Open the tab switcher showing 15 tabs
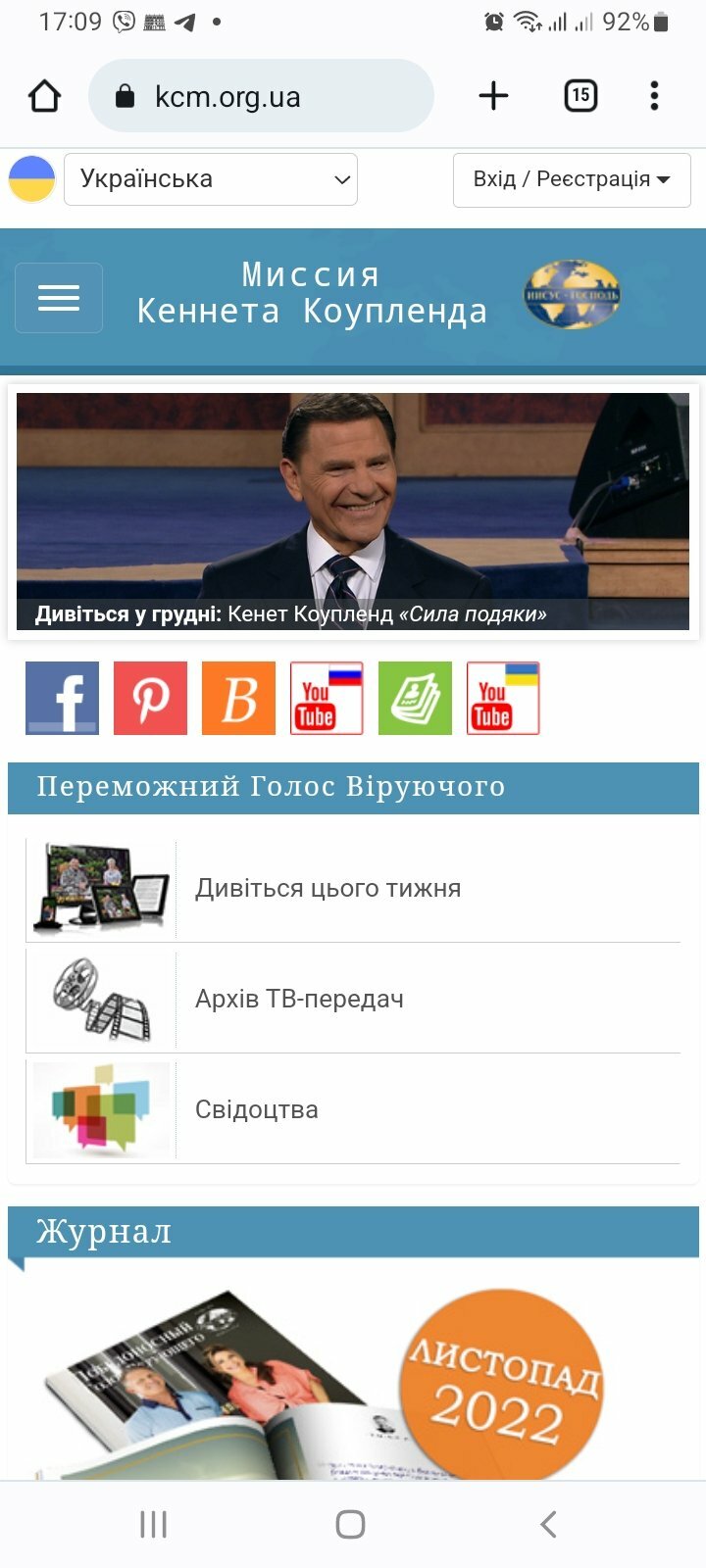This screenshot has width=706, height=1568. (x=580, y=96)
